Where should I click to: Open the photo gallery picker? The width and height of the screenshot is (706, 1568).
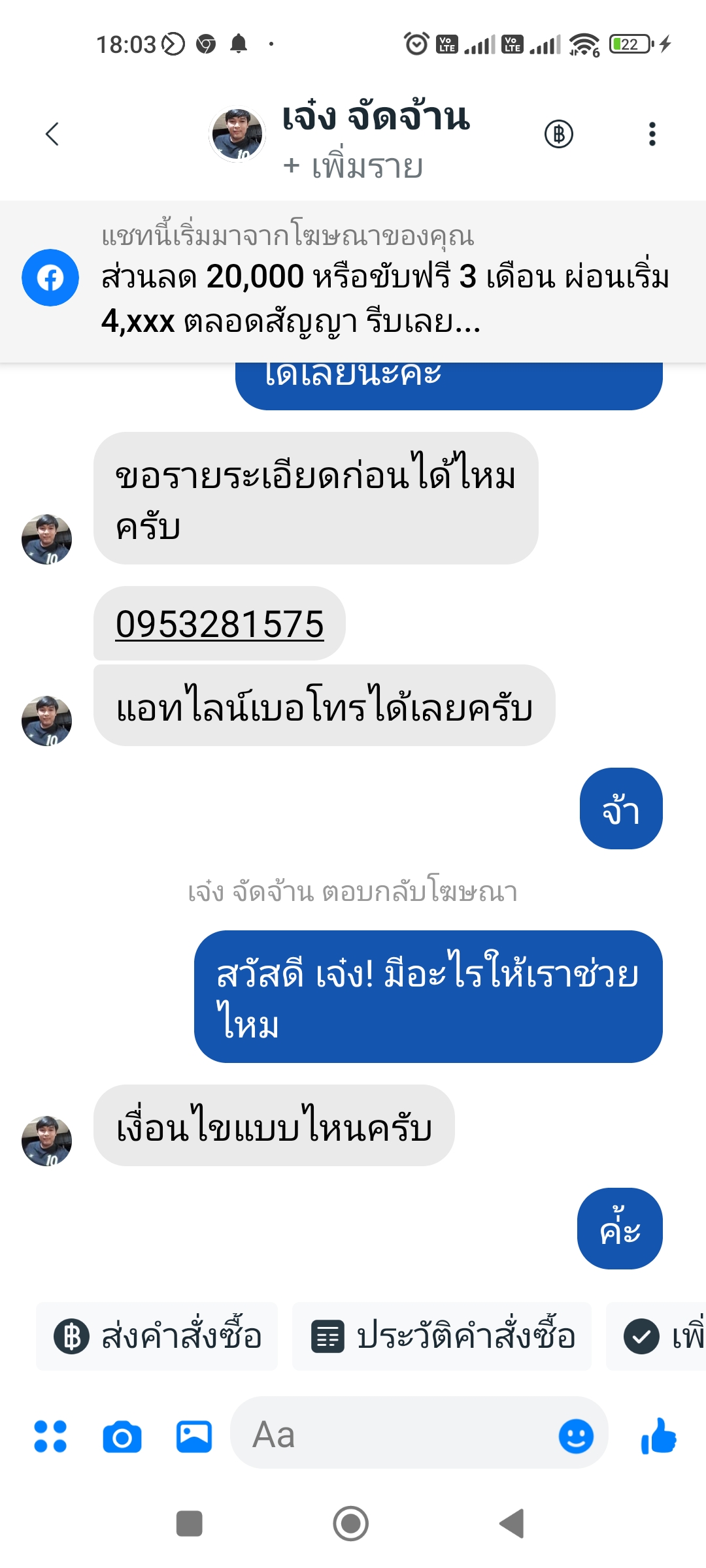pyautogui.click(x=194, y=1437)
